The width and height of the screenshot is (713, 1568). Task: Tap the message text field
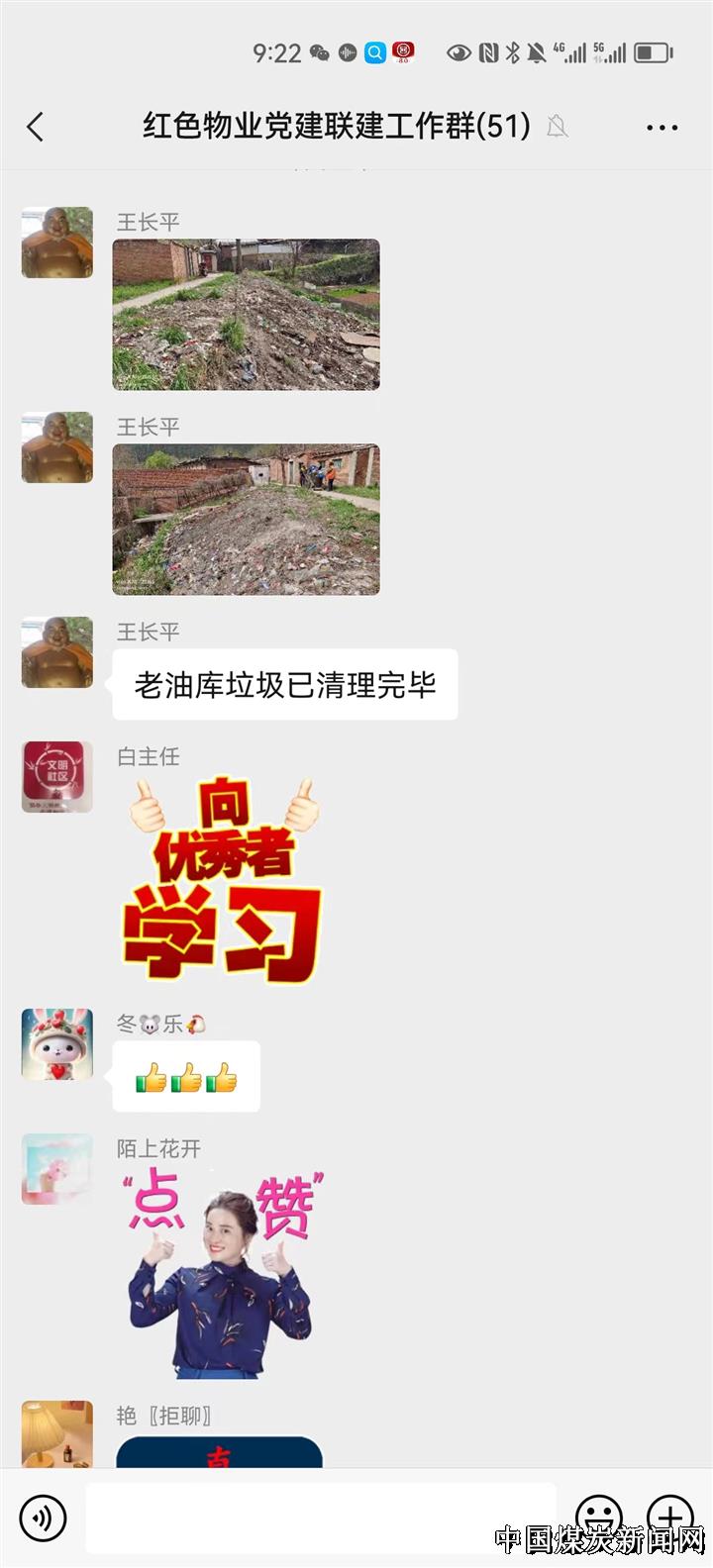click(x=321, y=1518)
